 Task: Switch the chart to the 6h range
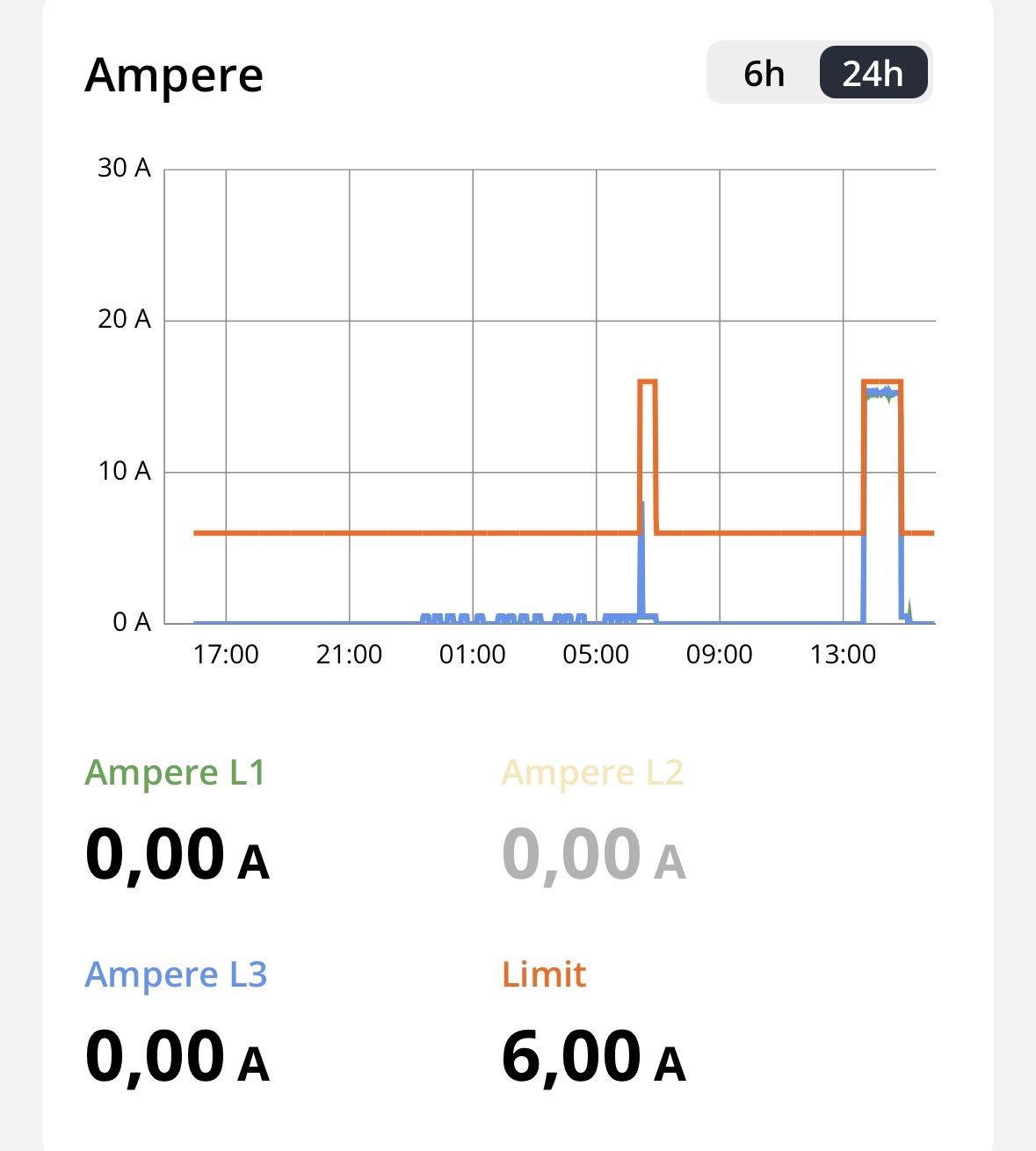pyautogui.click(x=763, y=74)
